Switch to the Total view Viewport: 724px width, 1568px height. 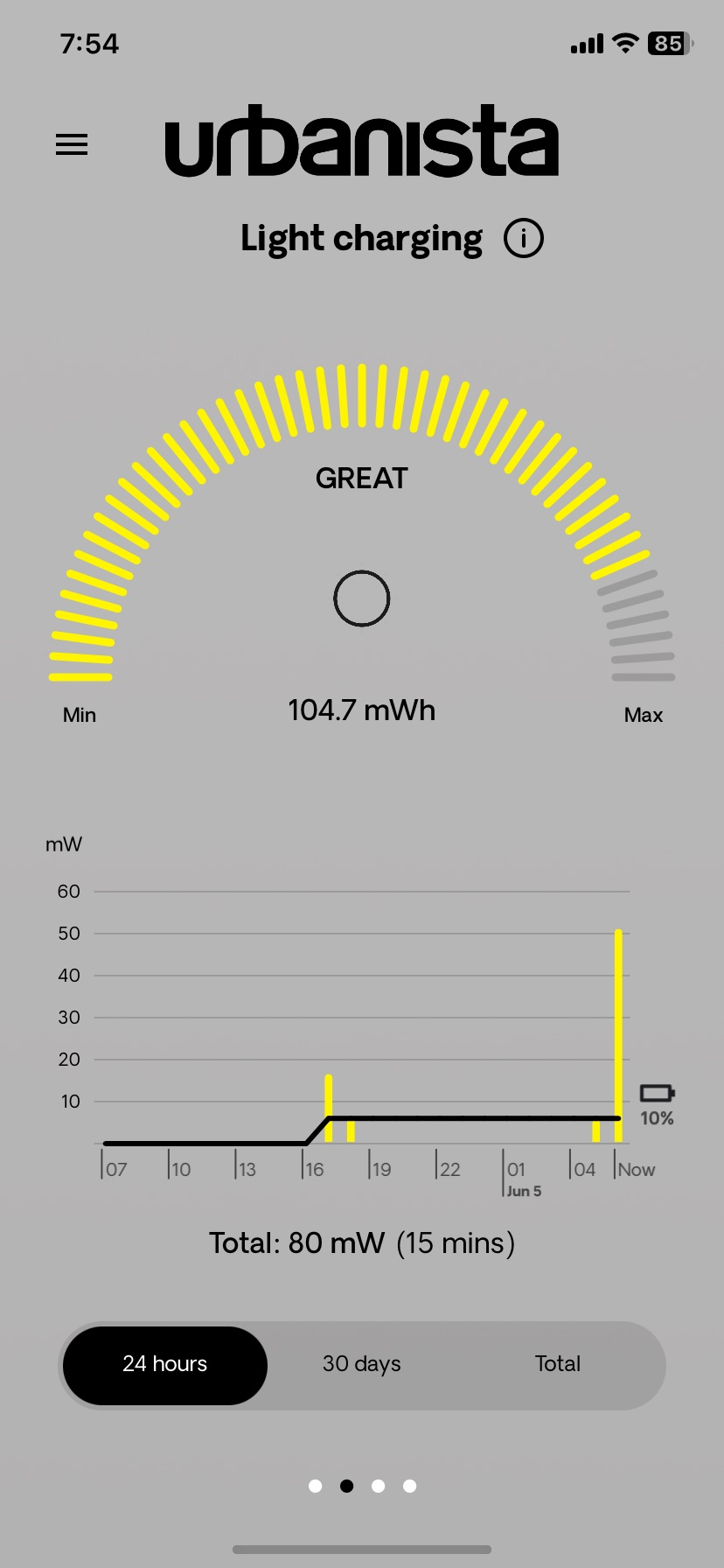pyautogui.click(x=557, y=1364)
